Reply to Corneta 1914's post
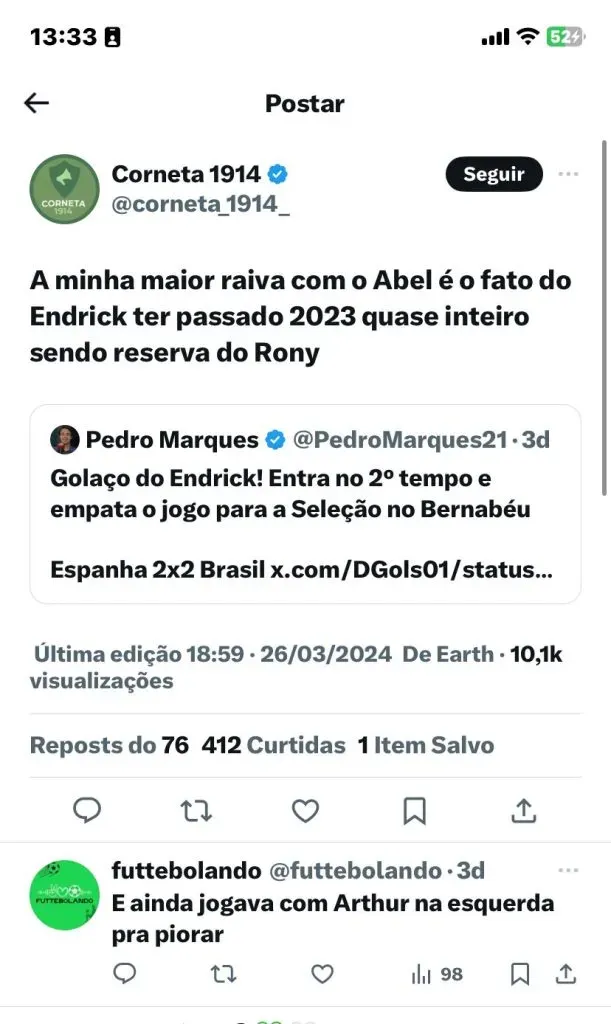 88,810
